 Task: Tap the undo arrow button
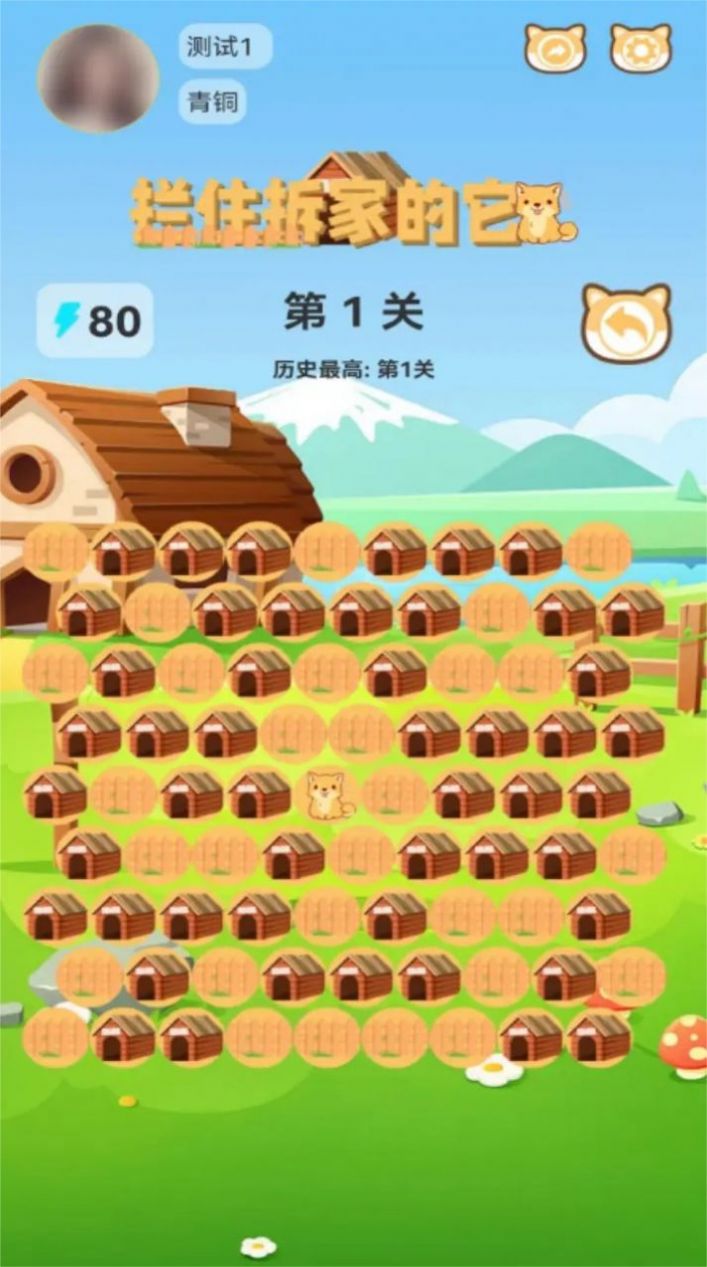[627, 325]
